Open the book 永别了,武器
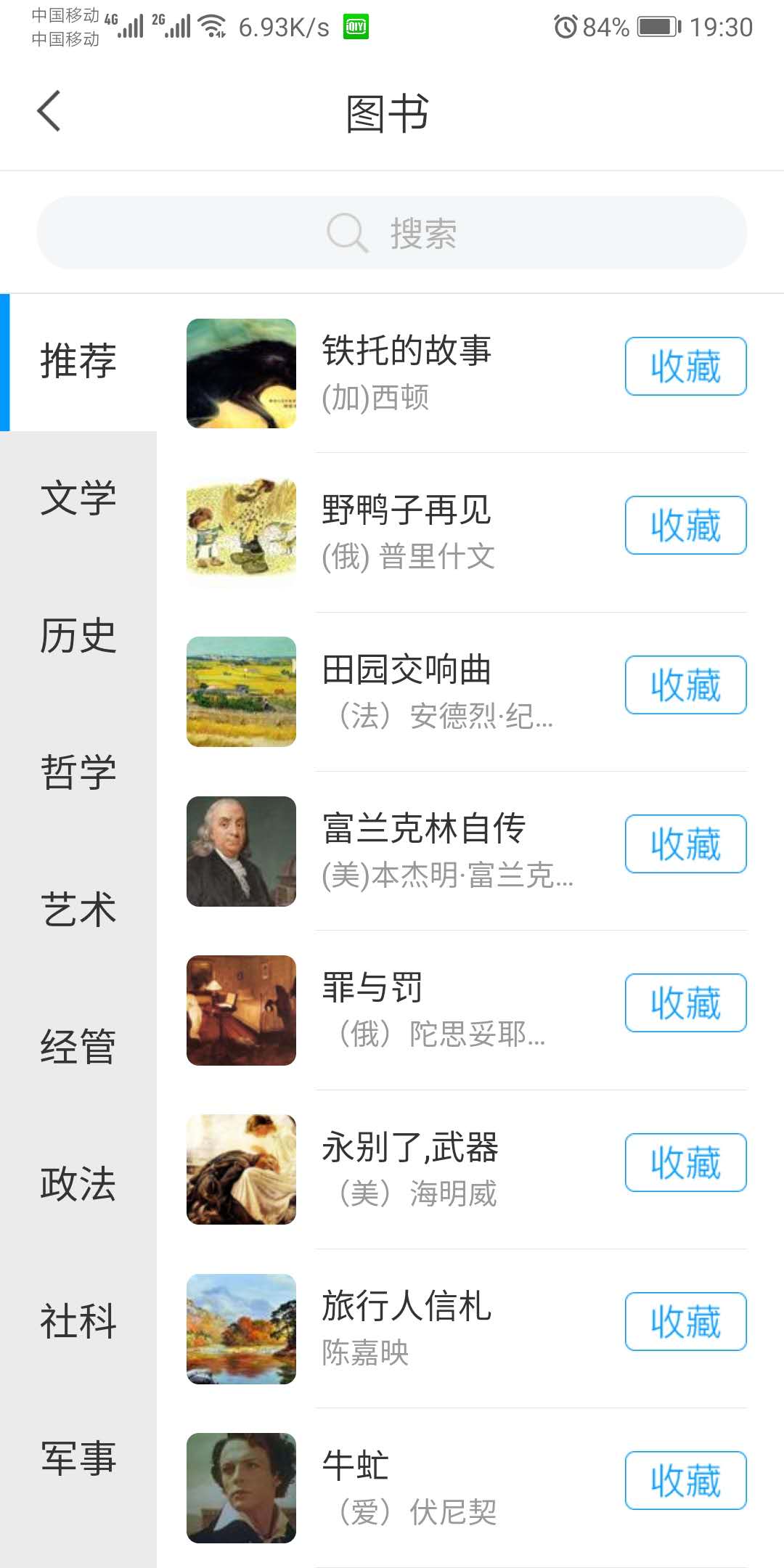 (409, 1148)
